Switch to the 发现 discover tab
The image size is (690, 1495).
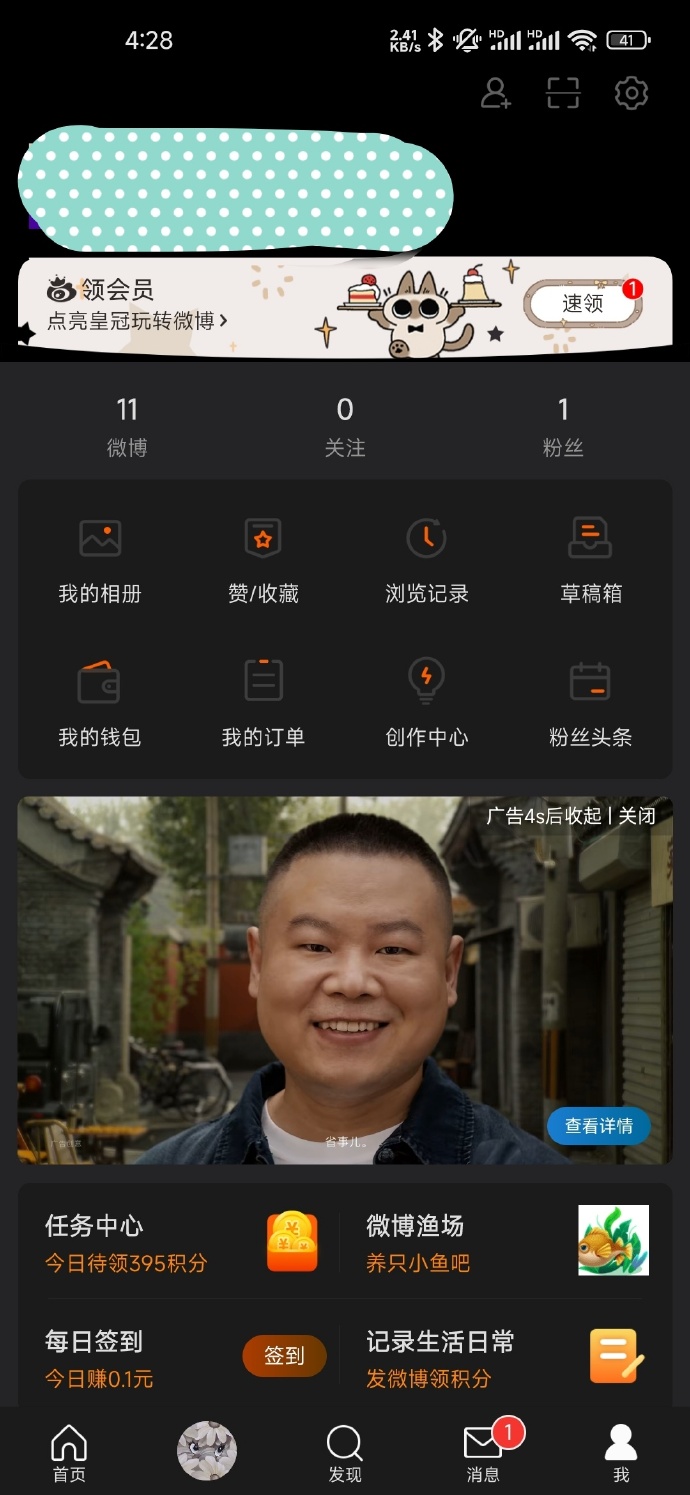pos(345,1454)
